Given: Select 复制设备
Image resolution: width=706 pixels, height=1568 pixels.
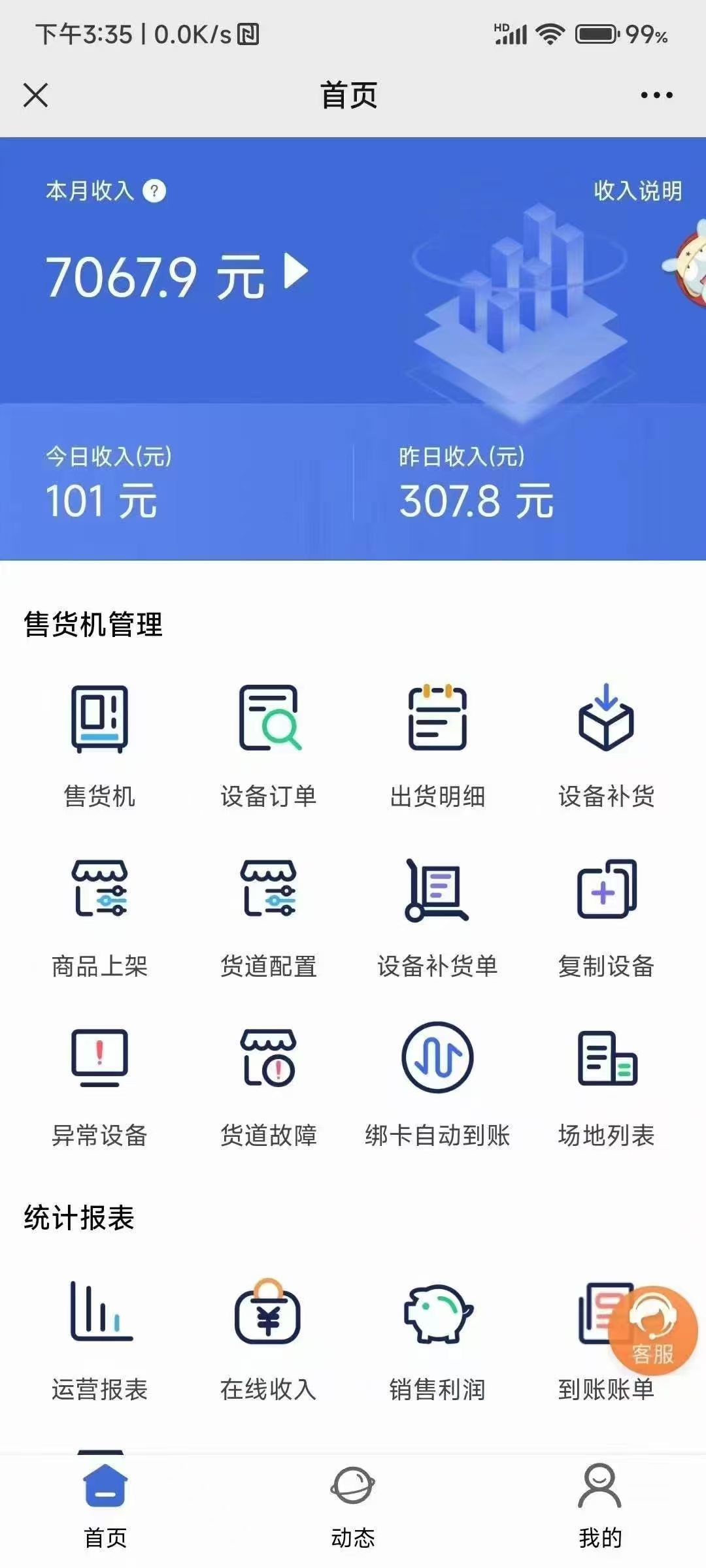Looking at the screenshot, I should click(606, 915).
